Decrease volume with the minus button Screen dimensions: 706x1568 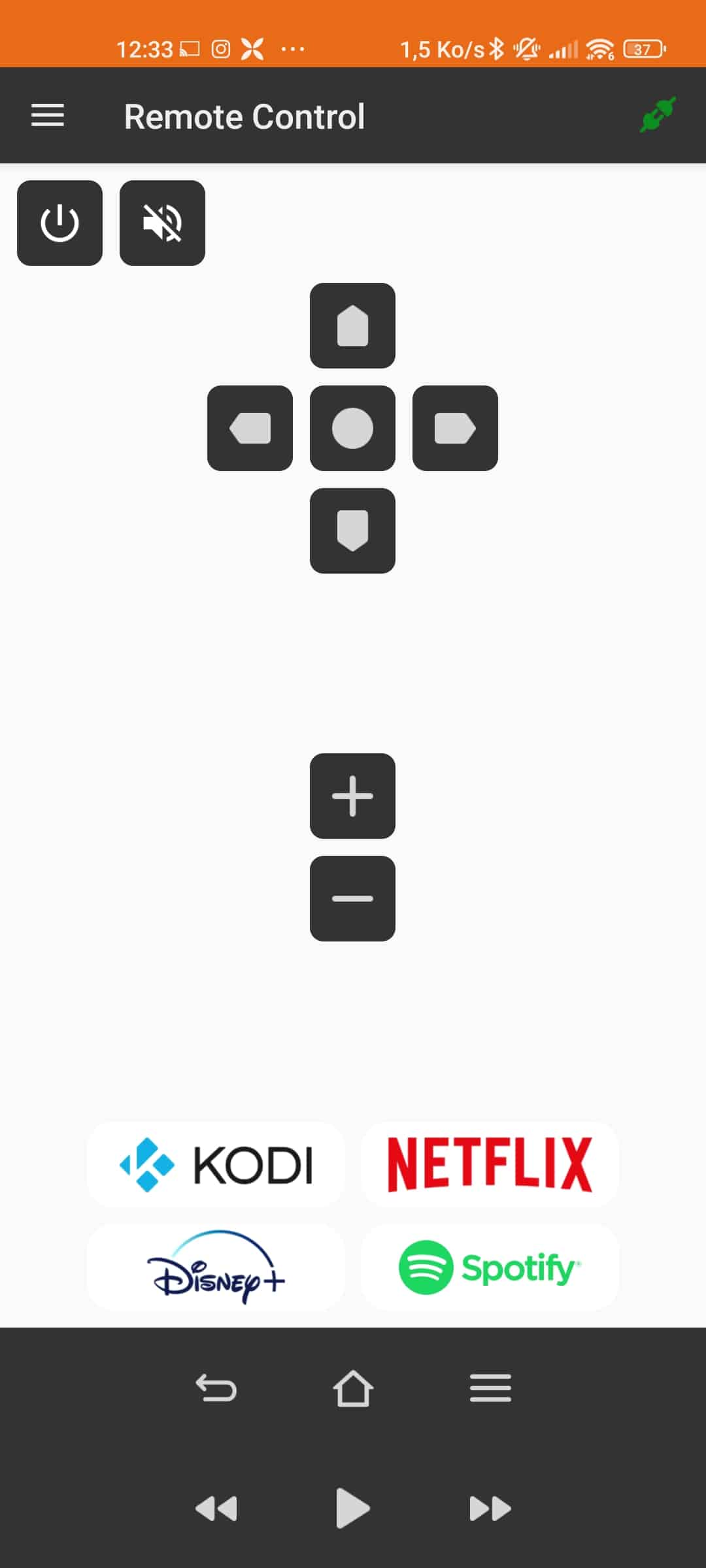(x=352, y=898)
